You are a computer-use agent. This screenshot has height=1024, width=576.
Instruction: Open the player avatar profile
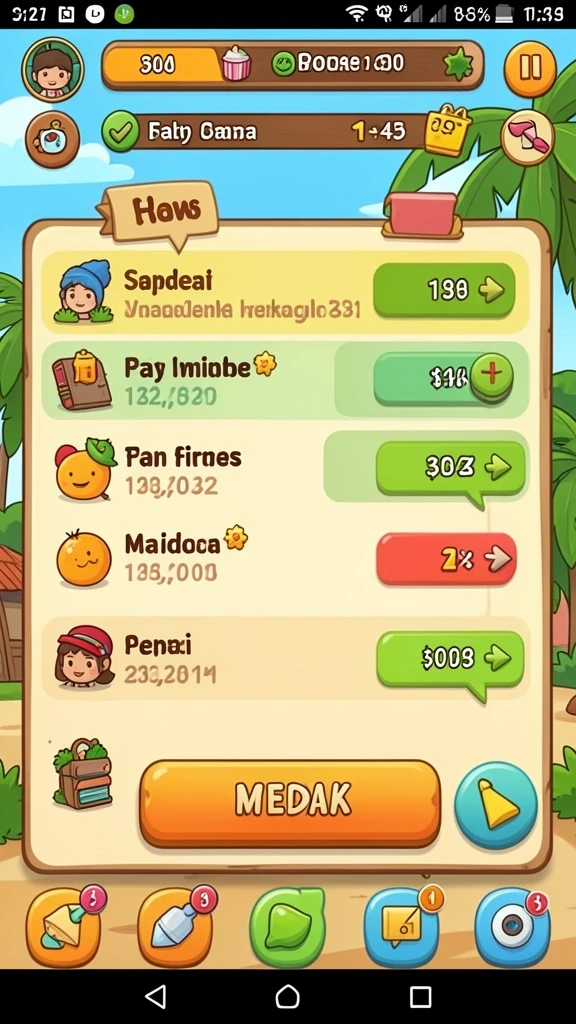53,70
